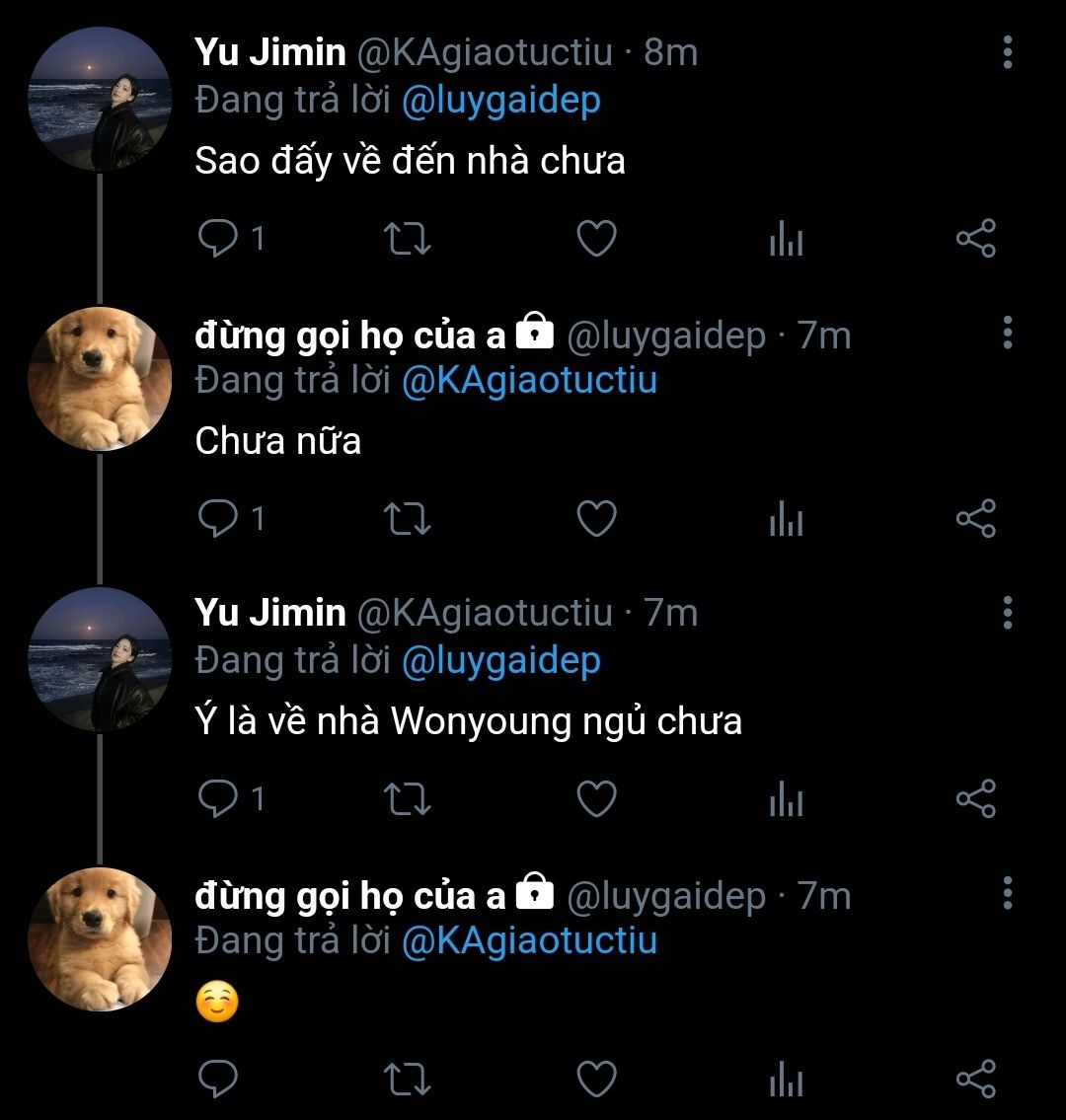1066x1120 pixels.
Task: View analytics of the "Chưa nữa" reply
Action: pyautogui.click(x=786, y=519)
